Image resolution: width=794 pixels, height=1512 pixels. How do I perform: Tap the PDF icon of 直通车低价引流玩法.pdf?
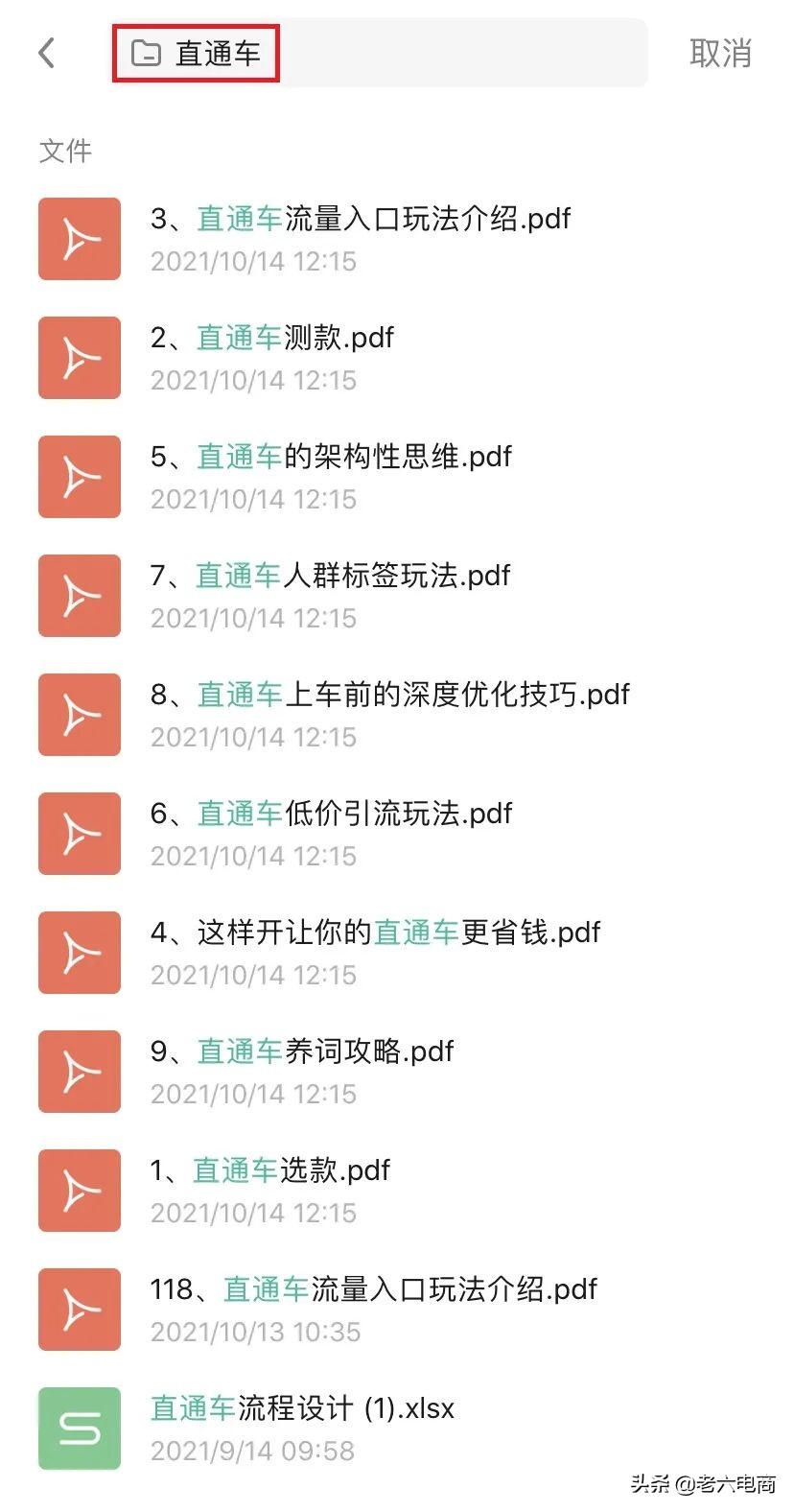pos(79,834)
